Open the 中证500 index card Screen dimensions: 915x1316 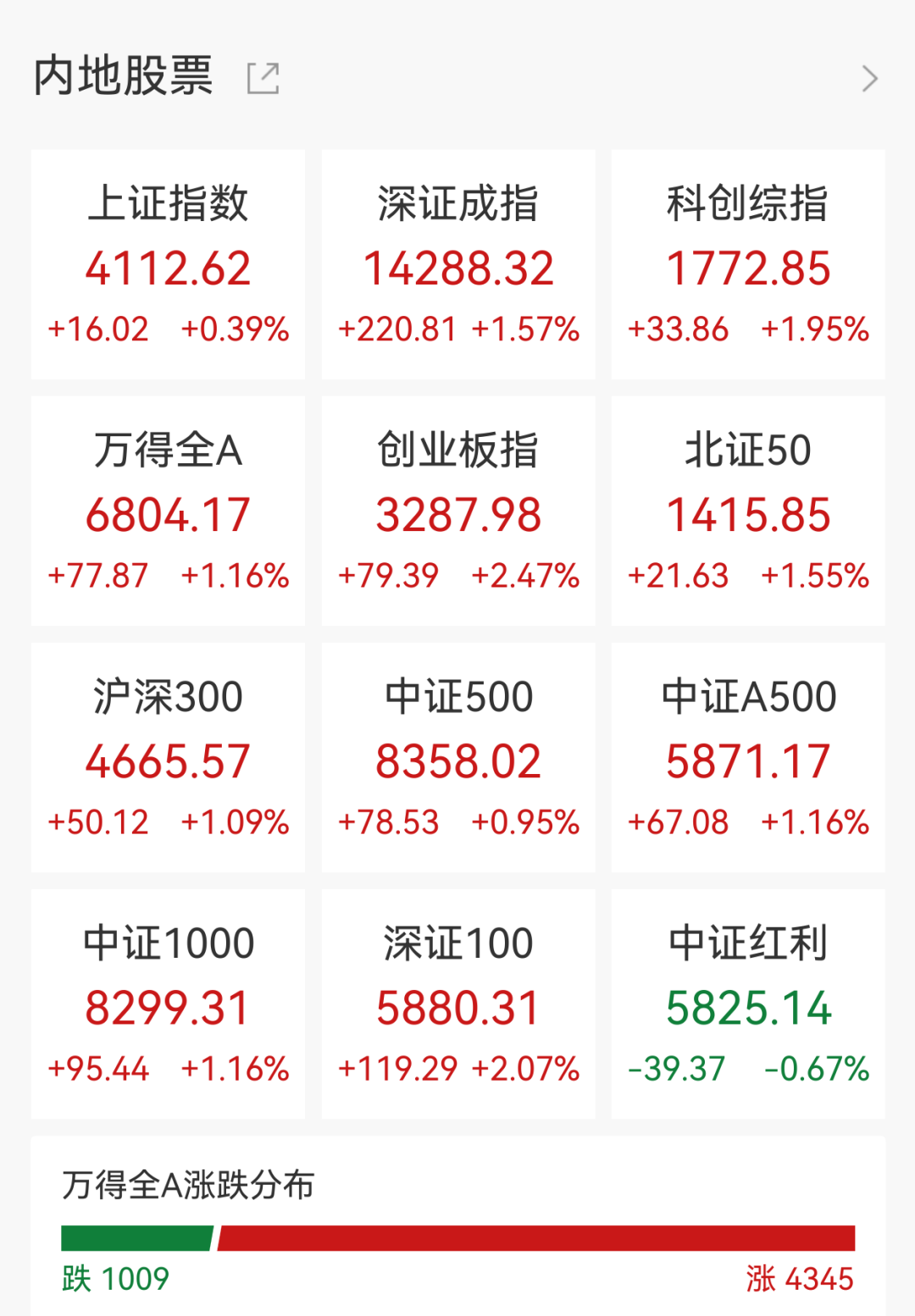[x=458, y=758]
